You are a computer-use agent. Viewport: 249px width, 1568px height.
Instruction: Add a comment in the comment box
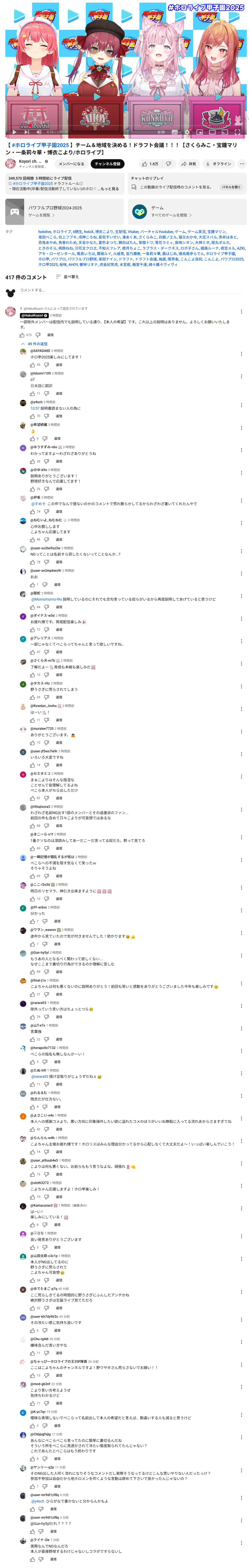coord(122,290)
